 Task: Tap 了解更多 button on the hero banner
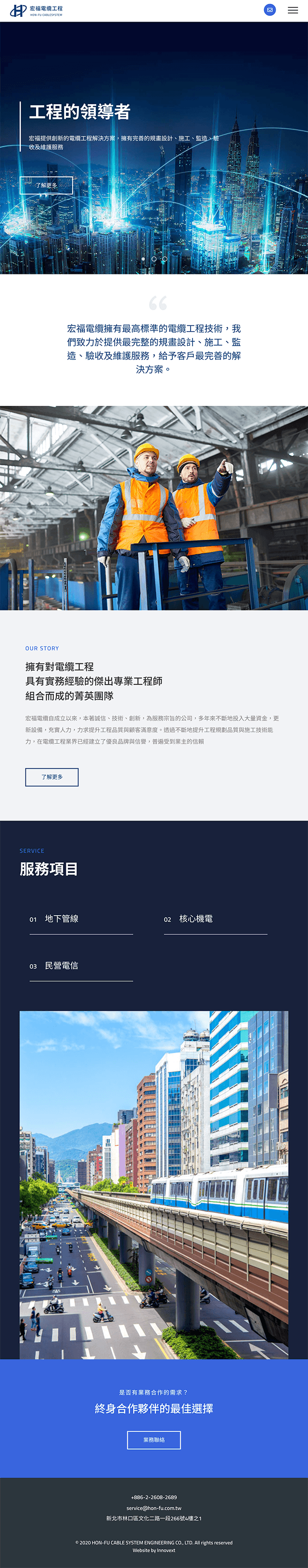tap(46, 185)
